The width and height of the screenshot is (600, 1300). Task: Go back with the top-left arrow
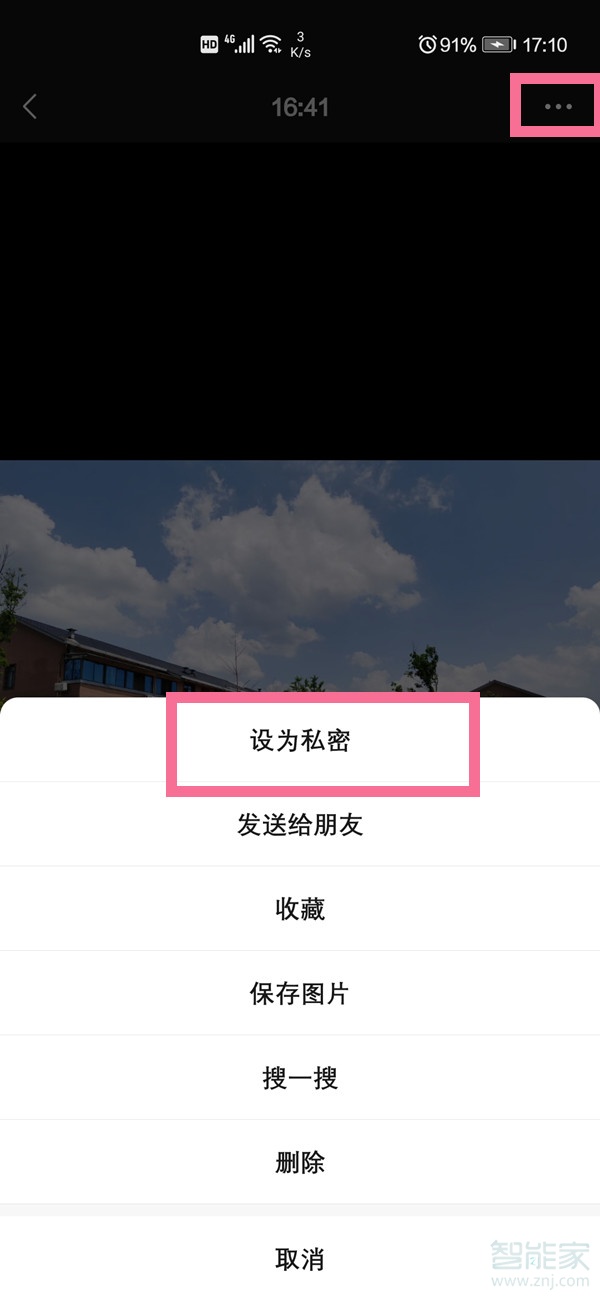[30, 106]
